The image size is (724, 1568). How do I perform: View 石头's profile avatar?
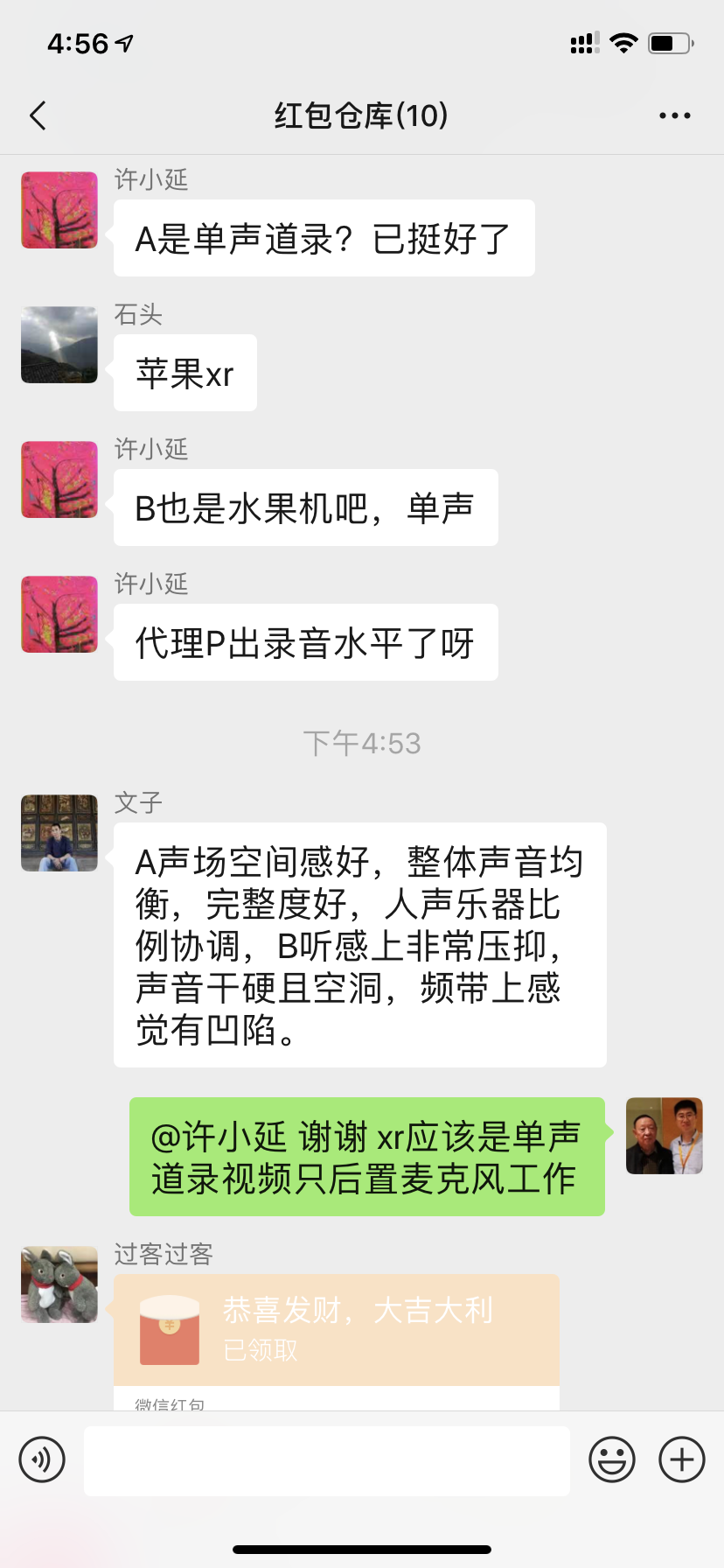pyautogui.click(x=59, y=345)
